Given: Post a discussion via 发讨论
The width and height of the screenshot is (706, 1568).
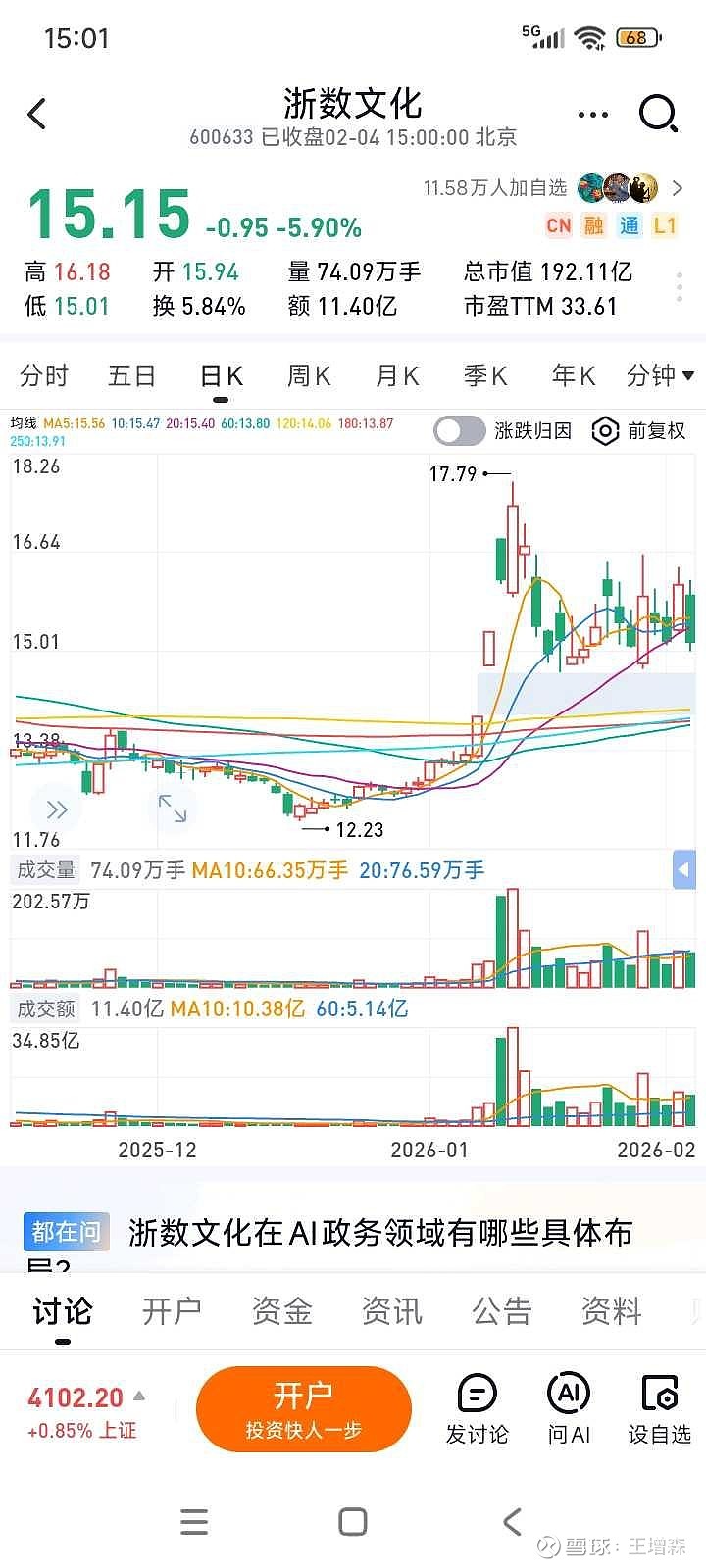Looking at the screenshot, I should [x=477, y=1409].
